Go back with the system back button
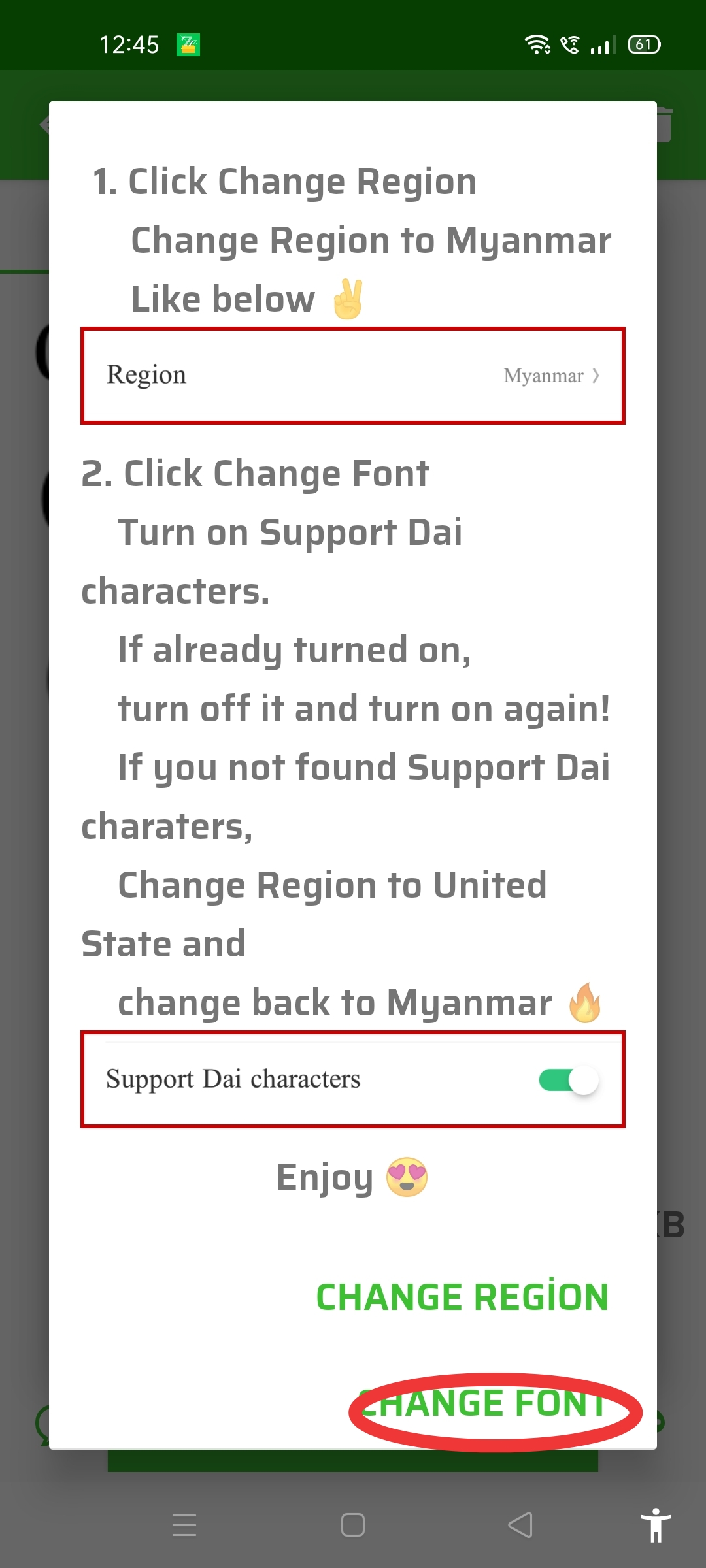Image resolution: width=706 pixels, height=1568 pixels. [x=520, y=1526]
